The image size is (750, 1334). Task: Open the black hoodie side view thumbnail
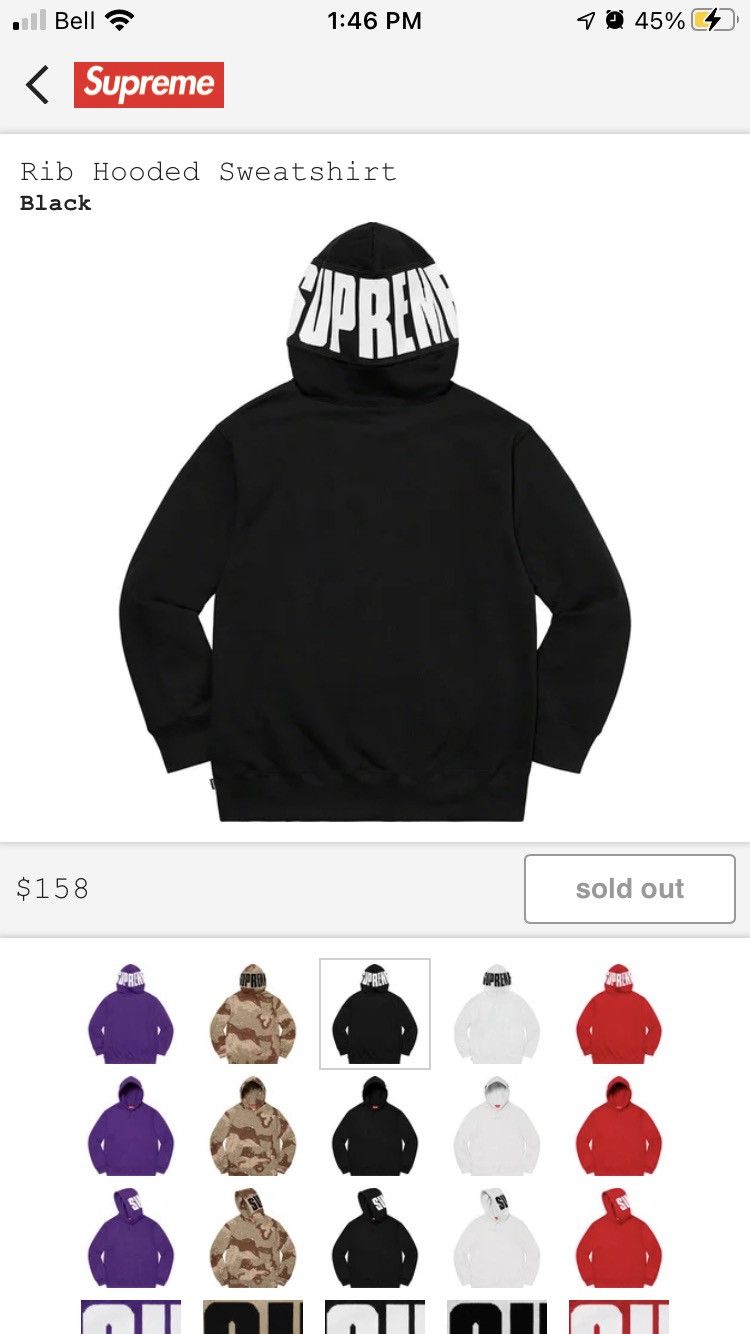click(375, 1238)
